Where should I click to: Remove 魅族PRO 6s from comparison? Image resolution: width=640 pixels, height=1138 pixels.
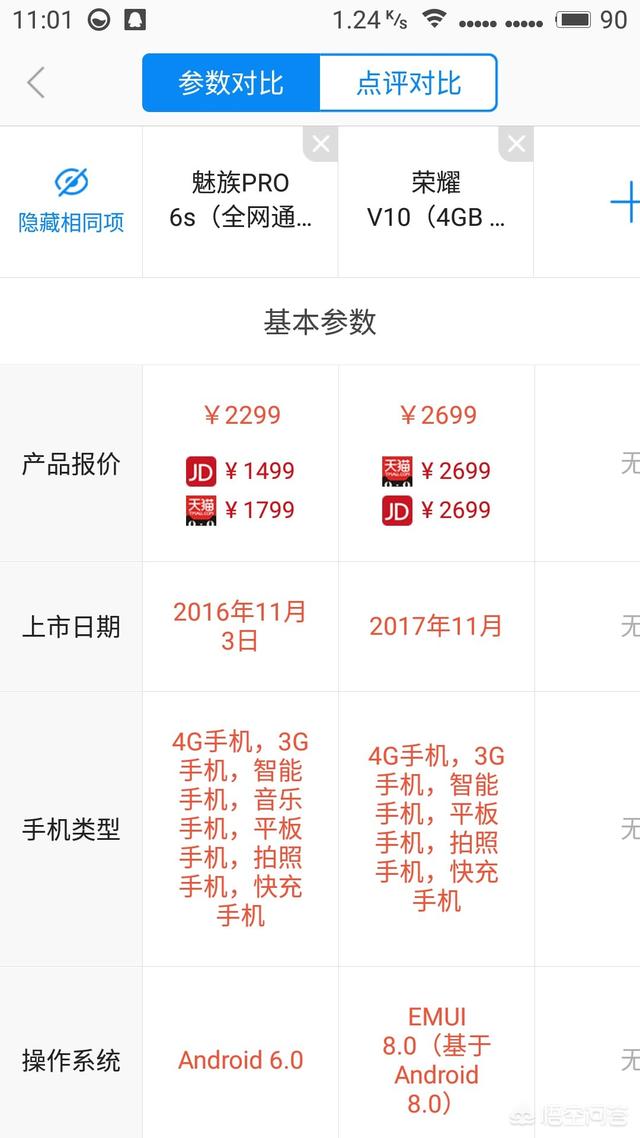point(320,145)
